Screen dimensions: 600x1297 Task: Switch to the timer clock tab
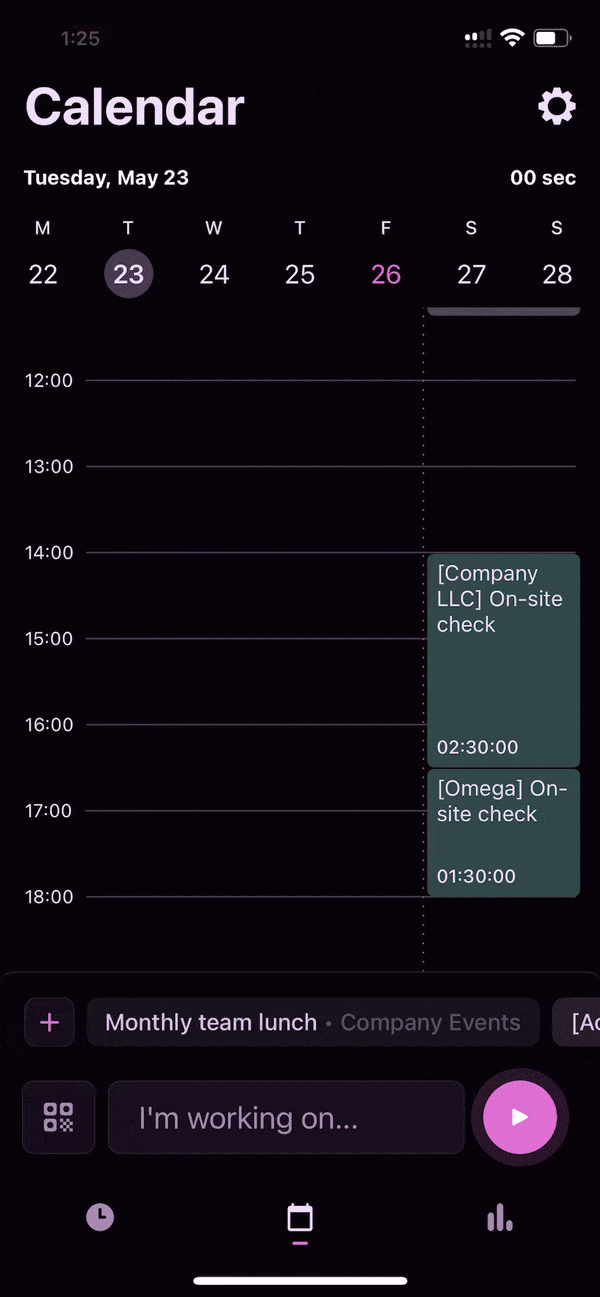(100, 1217)
